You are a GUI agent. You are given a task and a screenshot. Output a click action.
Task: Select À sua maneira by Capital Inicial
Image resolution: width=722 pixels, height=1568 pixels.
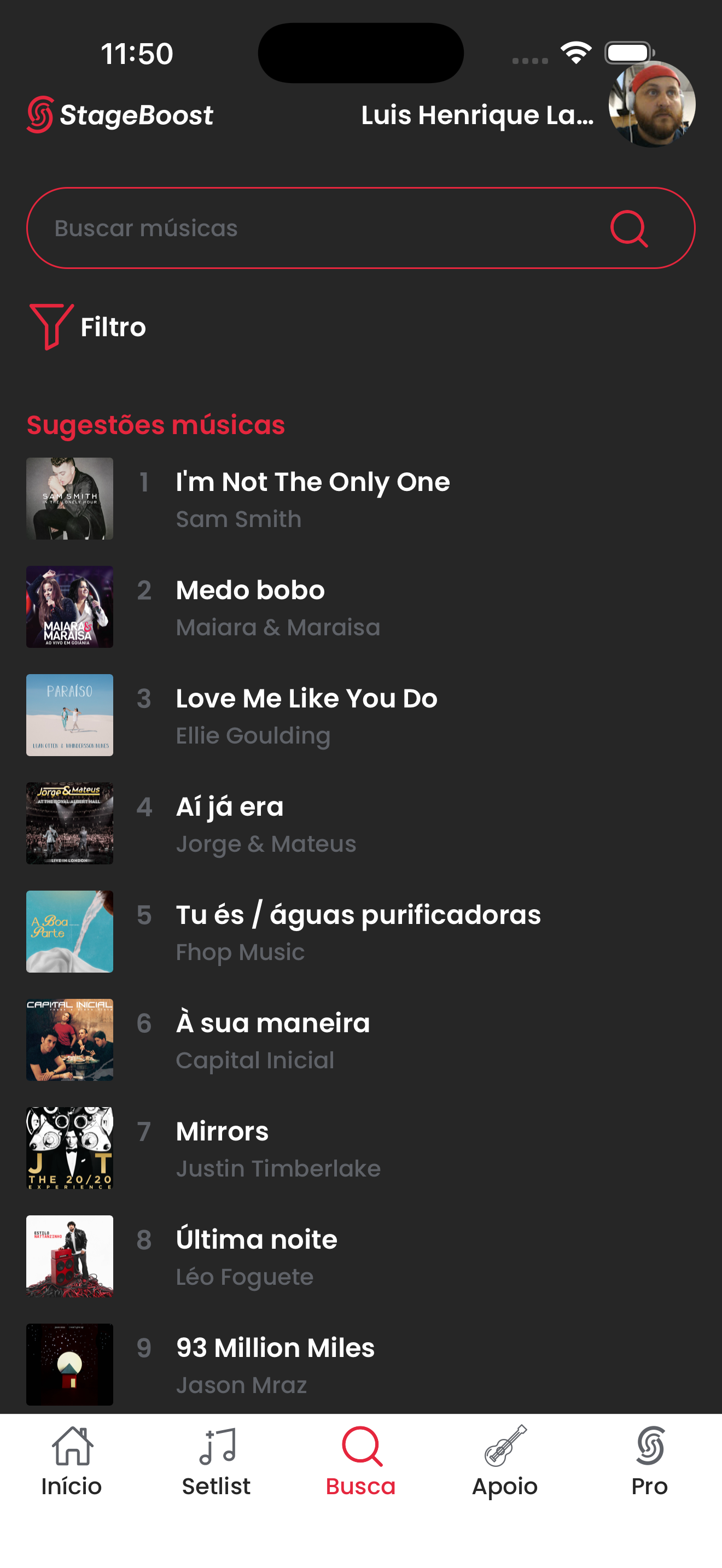pos(273,1040)
